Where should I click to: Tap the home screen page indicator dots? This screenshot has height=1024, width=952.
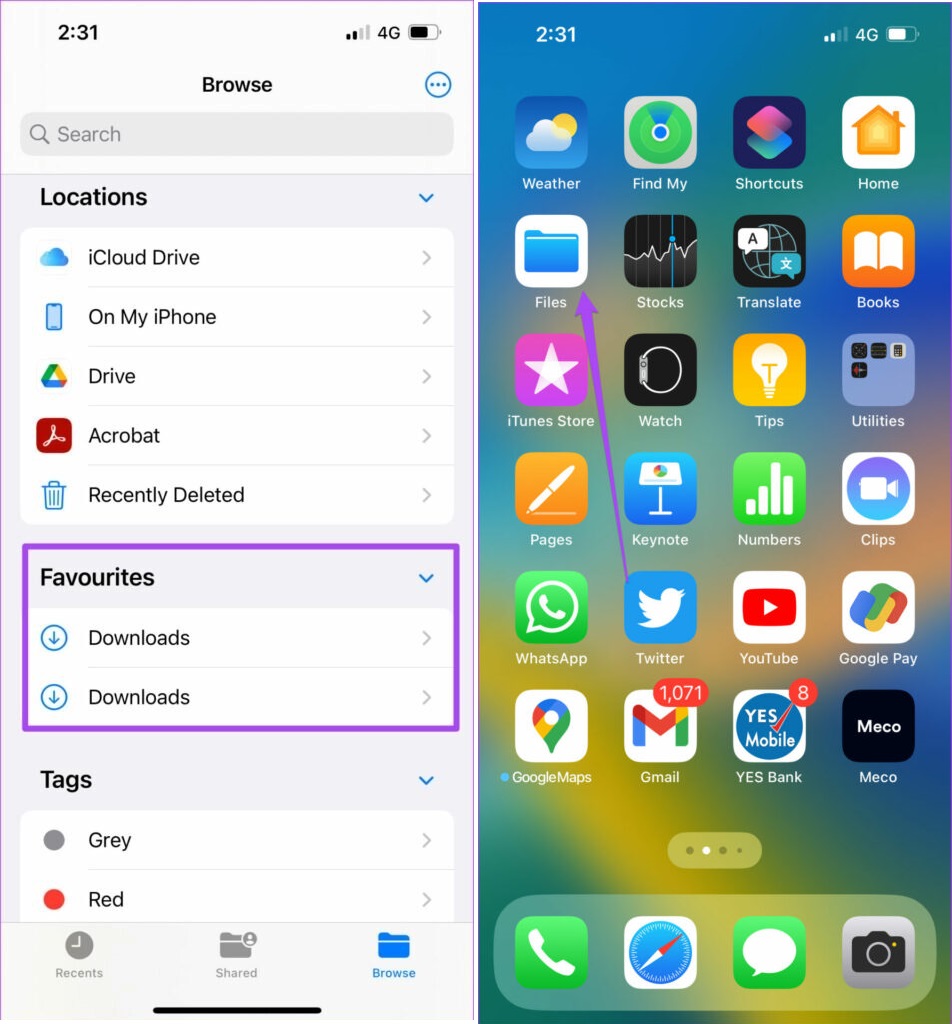(714, 850)
